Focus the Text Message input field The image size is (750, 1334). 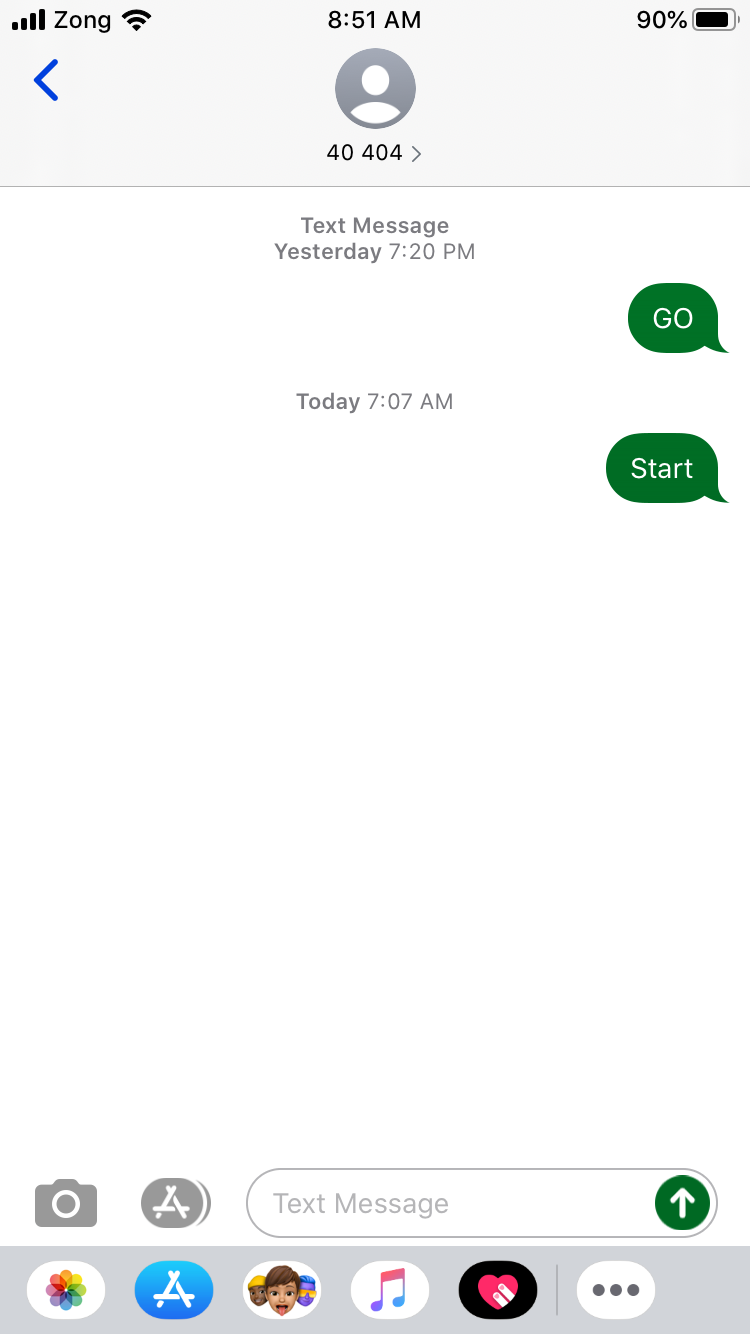[x=450, y=1203]
